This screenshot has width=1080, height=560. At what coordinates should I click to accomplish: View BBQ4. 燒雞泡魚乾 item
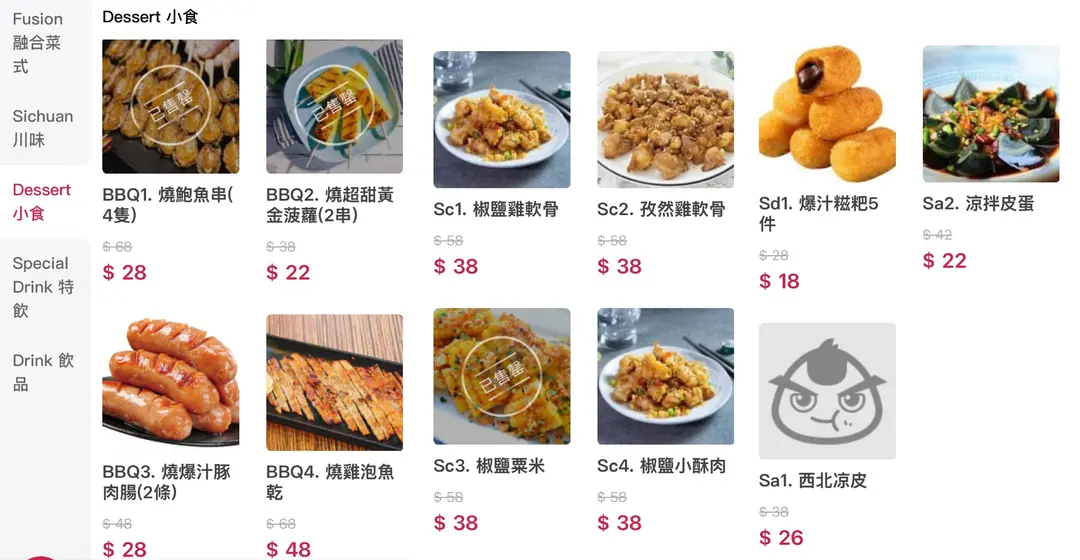pos(334,381)
